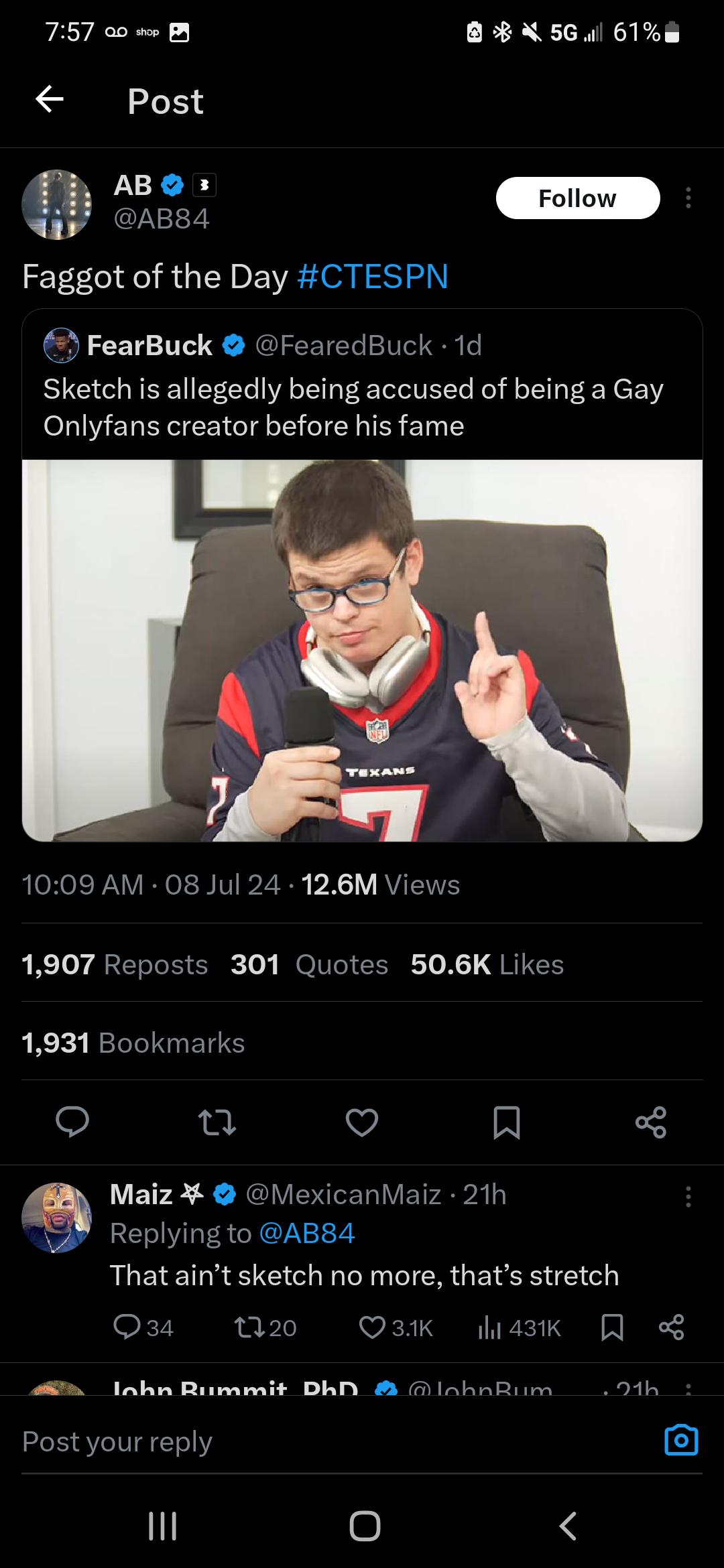Bookmark the main post
This screenshot has height=1568, width=724.
click(506, 1122)
